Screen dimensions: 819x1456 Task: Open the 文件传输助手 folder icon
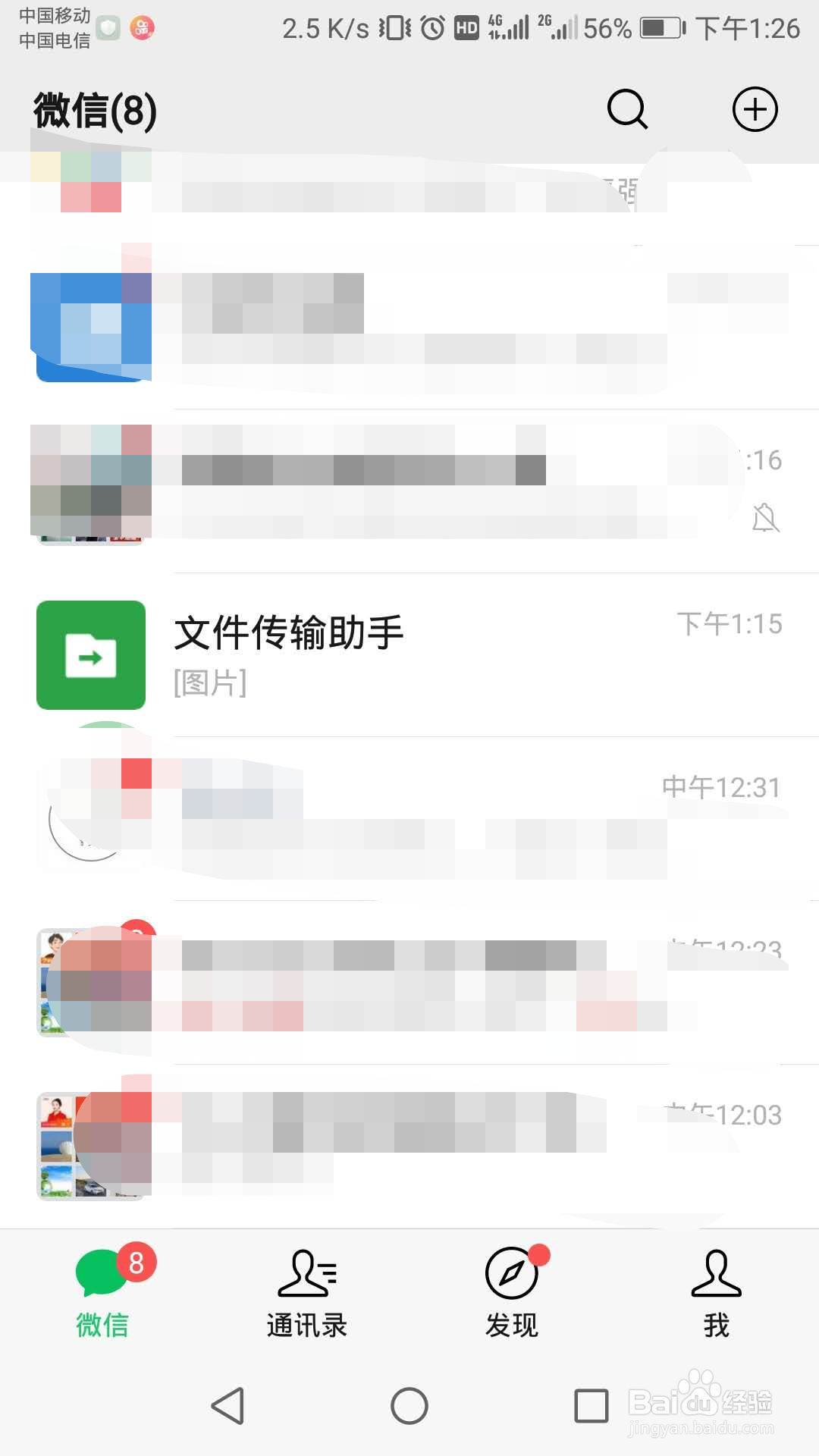coord(90,655)
